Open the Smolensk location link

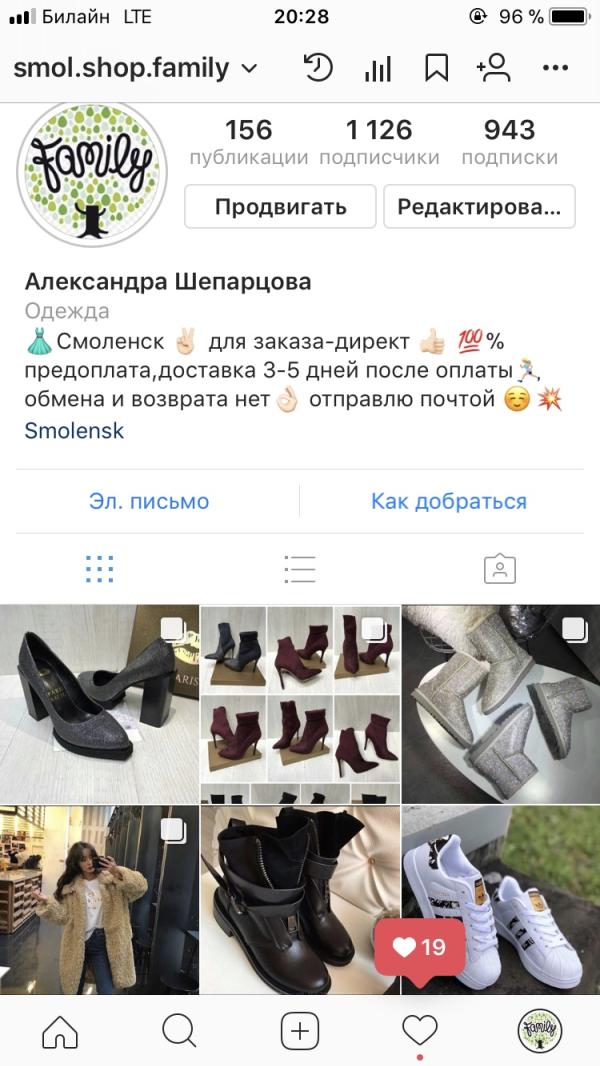pos(74,431)
